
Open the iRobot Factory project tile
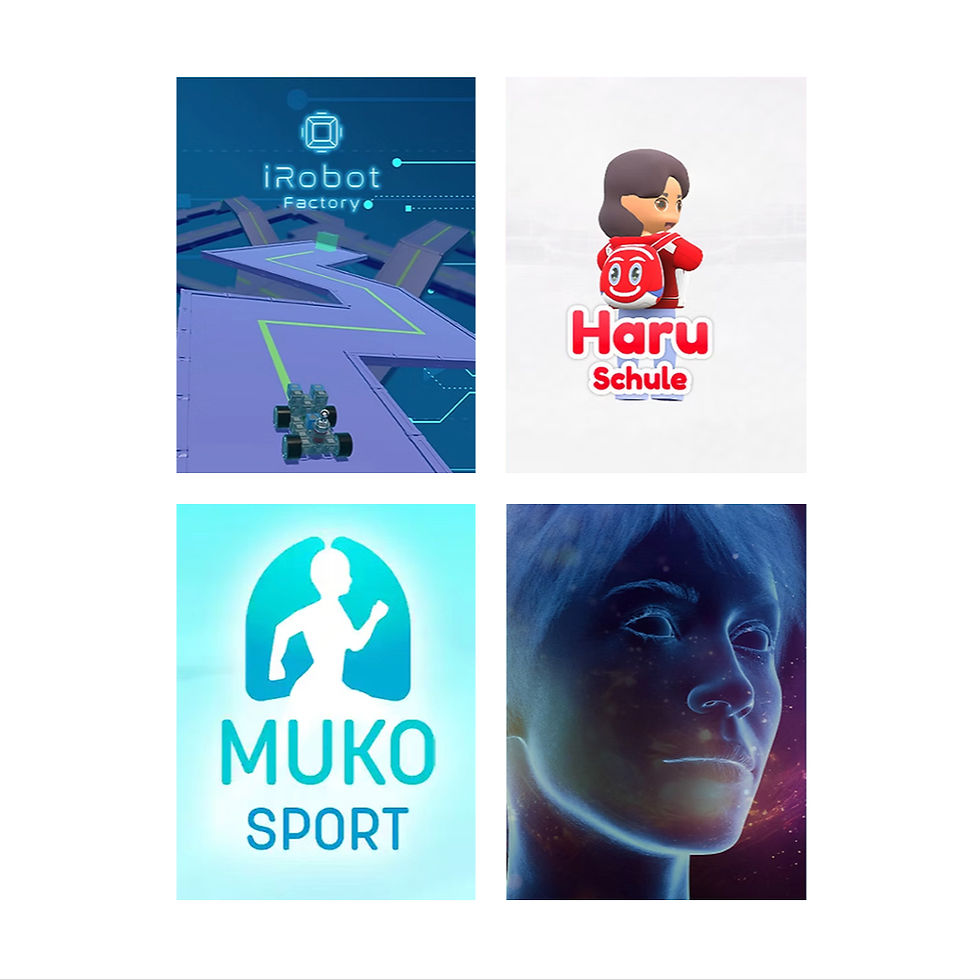click(326, 275)
